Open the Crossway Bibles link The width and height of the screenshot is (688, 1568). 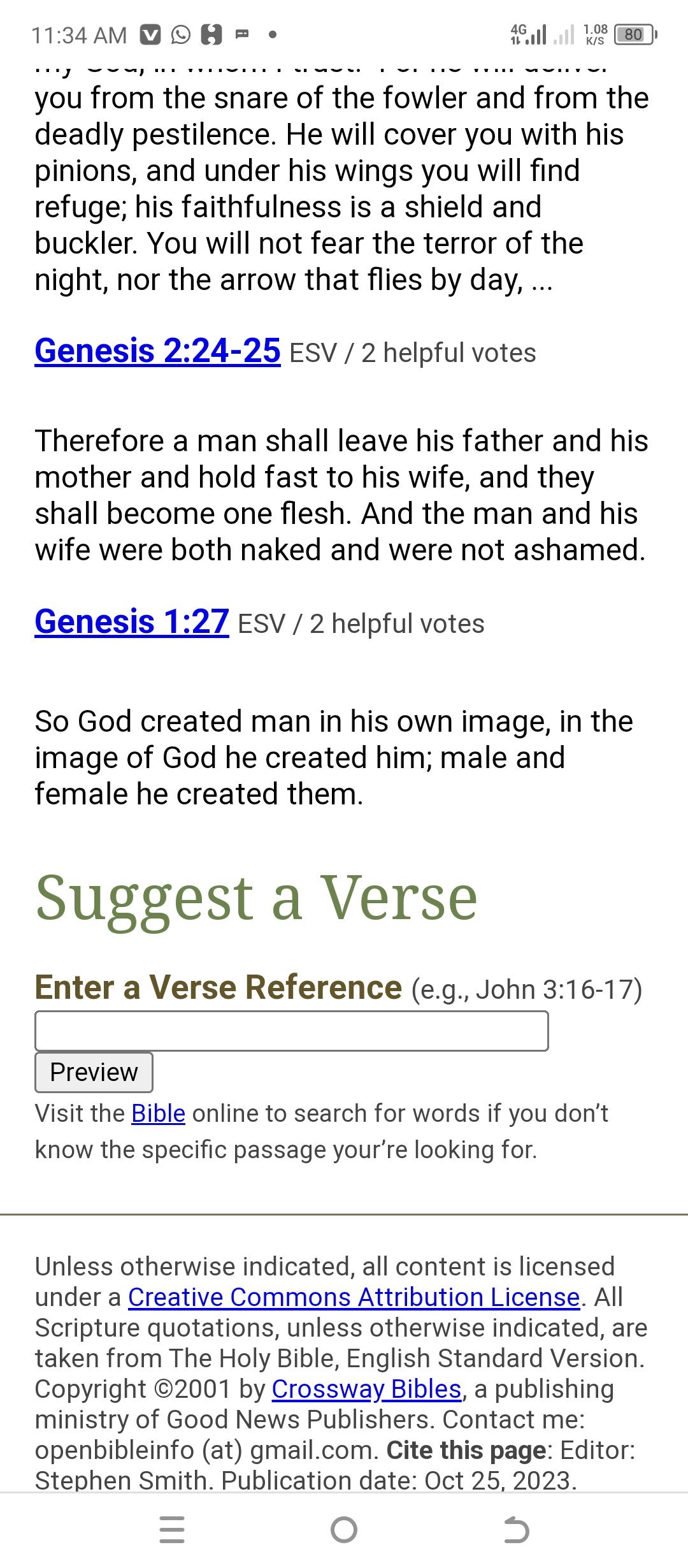366,1389
